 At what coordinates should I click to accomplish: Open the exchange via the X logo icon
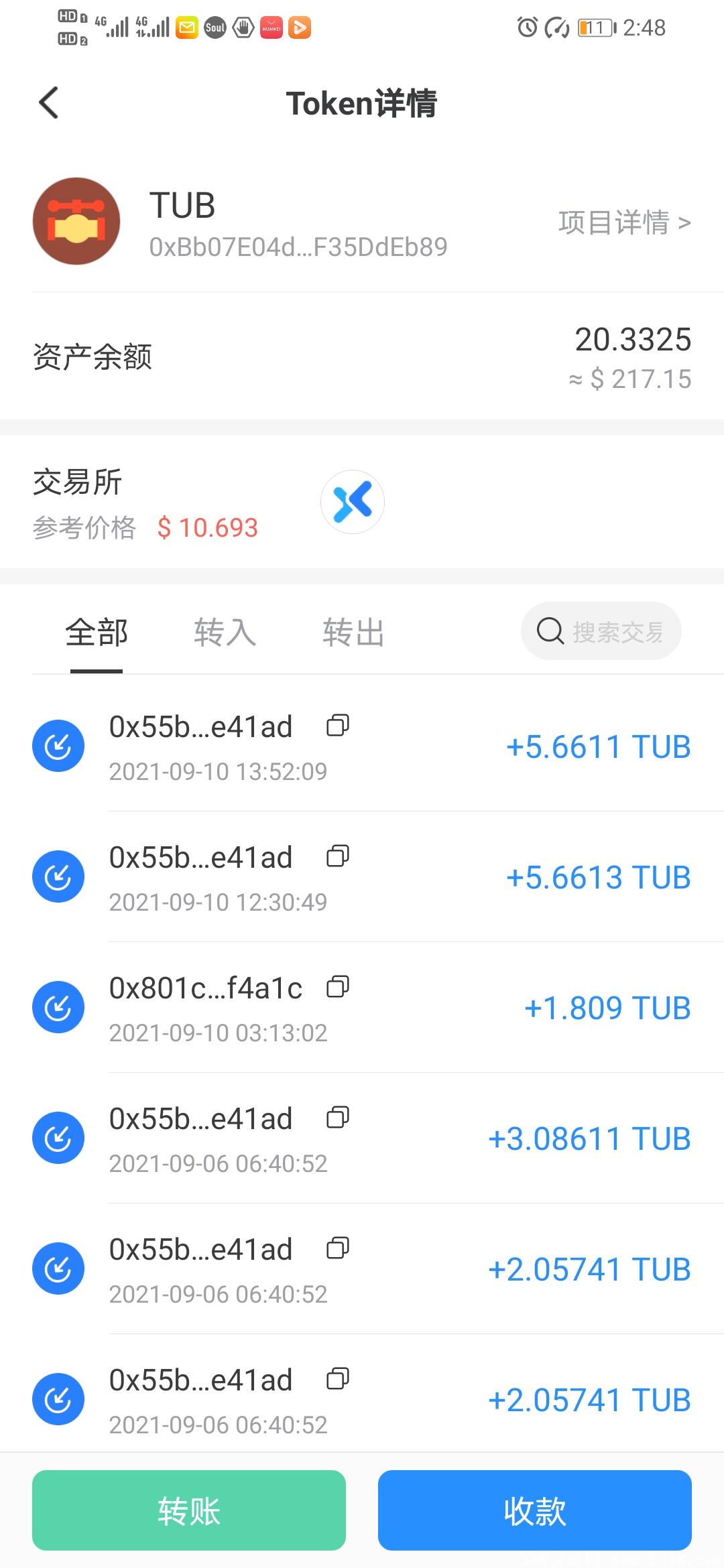pyautogui.click(x=352, y=501)
